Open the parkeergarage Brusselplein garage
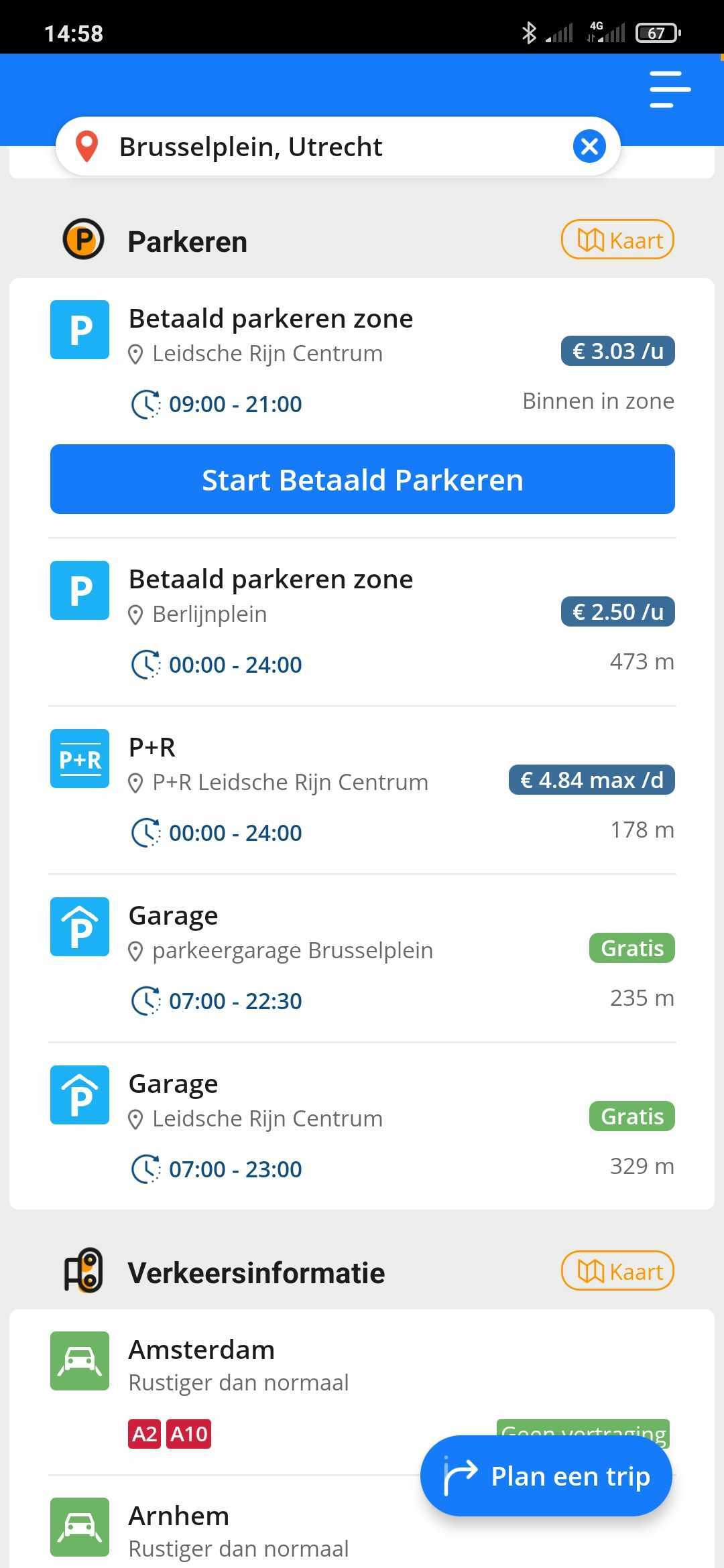The width and height of the screenshot is (724, 1568). tap(362, 958)
